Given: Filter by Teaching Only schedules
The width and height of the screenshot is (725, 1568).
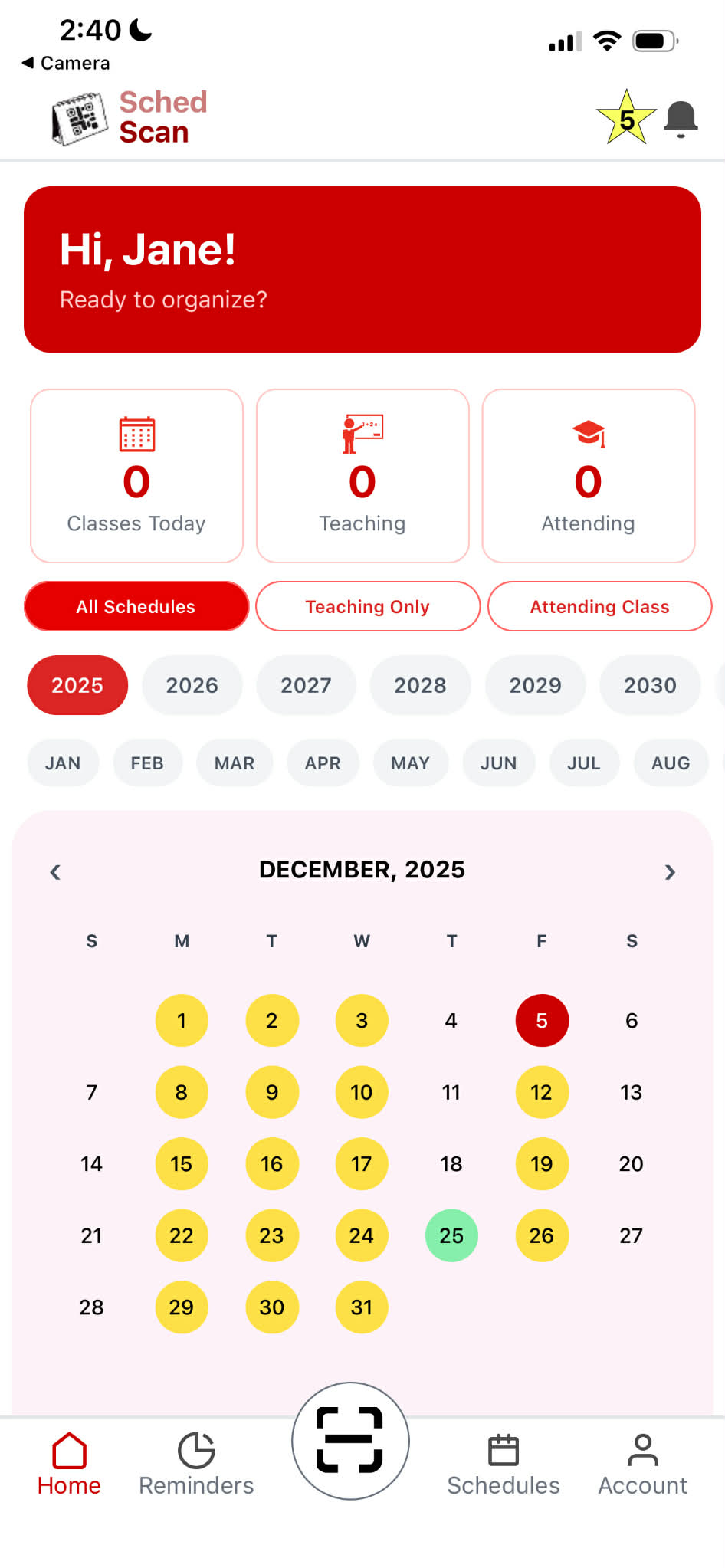Looking at the screenshot, I should click(x=368, y=607).
